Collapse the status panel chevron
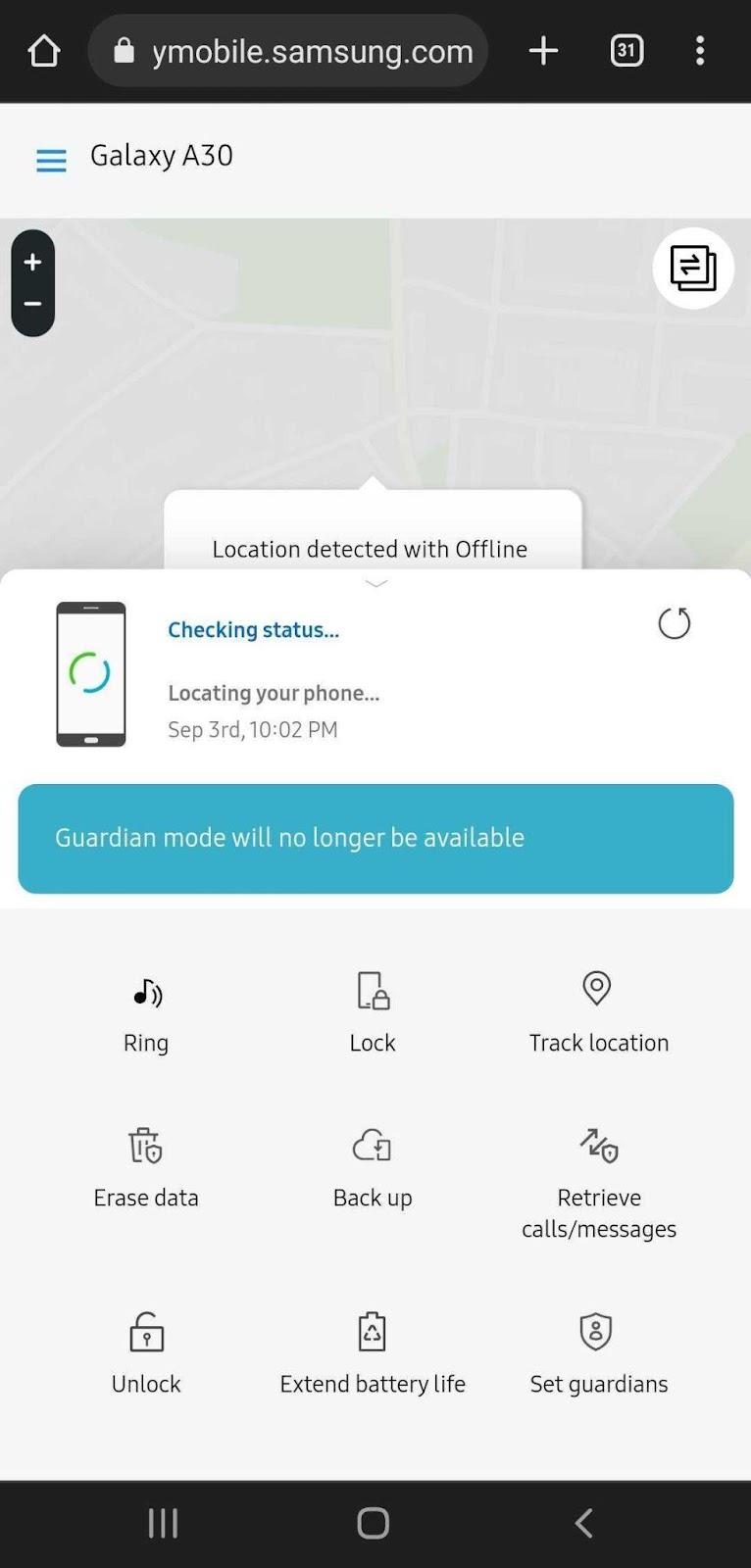Viewport: 751px width, 1568px height. 375,583
